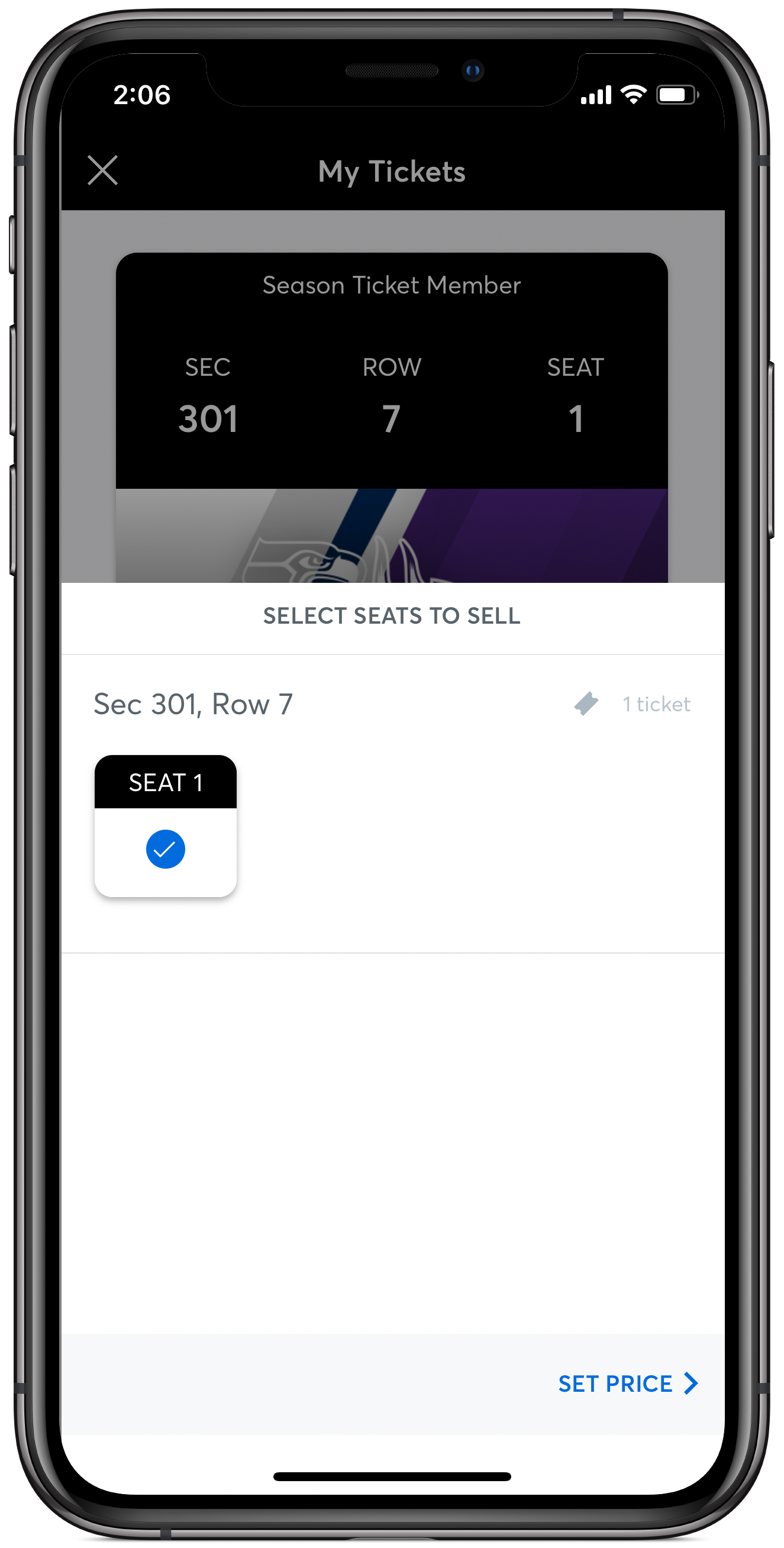
Task: Close the My Tickets screen
Action: click(103, 170)
